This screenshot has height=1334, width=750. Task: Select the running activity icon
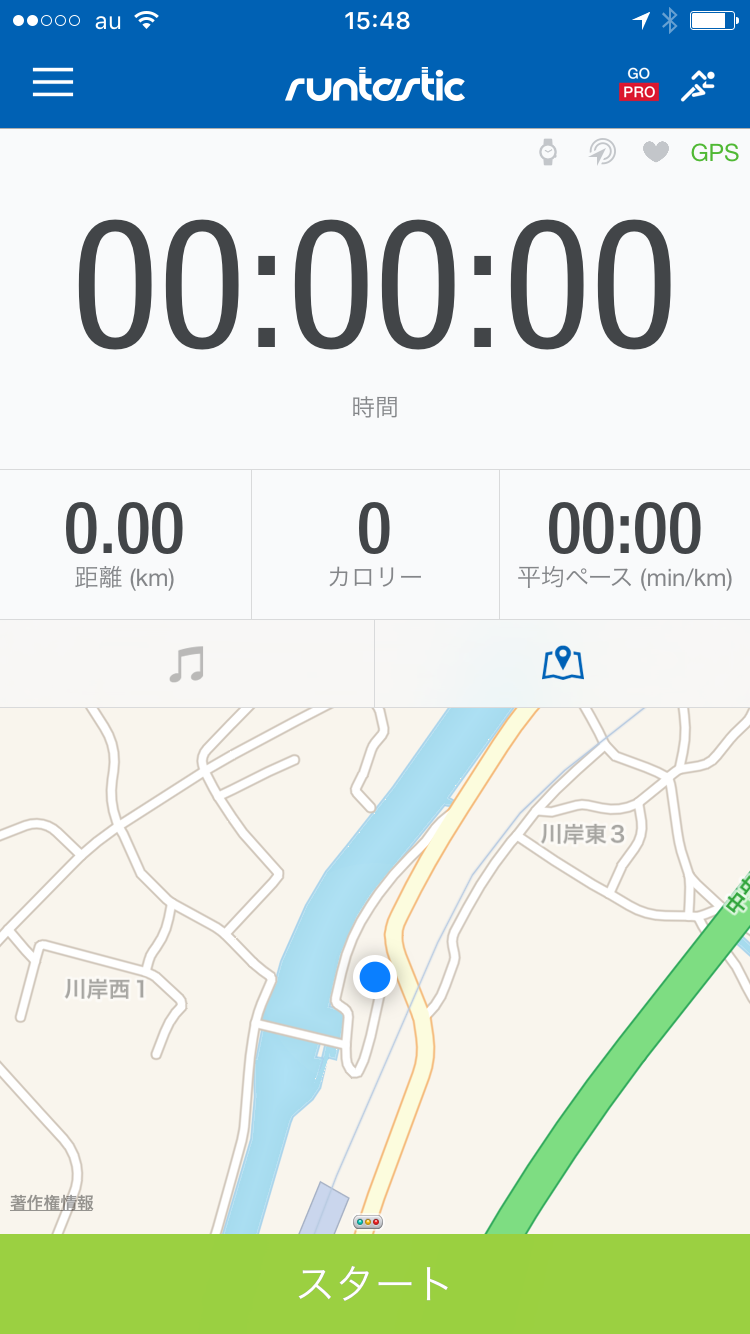[x=699, y=85]
